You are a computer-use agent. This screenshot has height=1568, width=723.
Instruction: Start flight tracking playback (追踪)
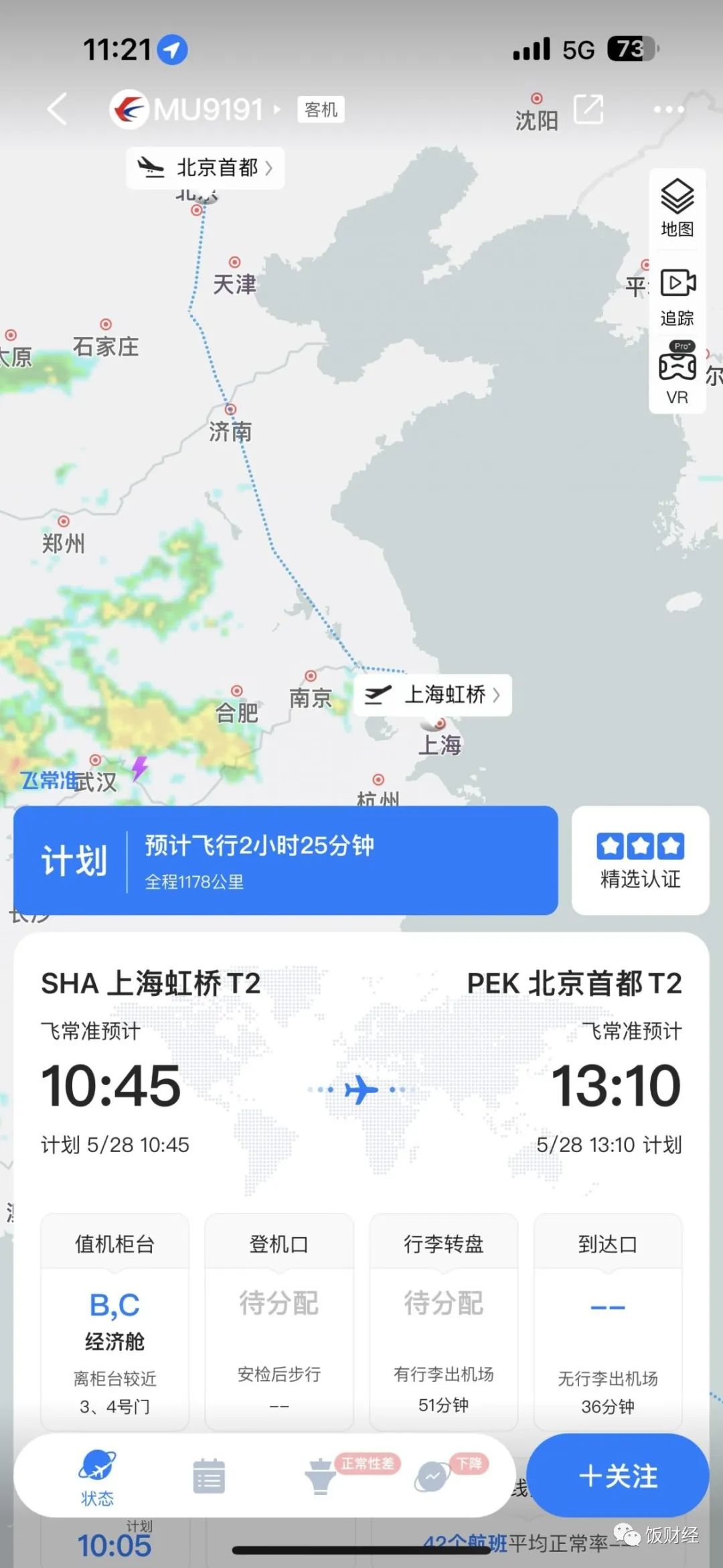[x=677, y=293]
